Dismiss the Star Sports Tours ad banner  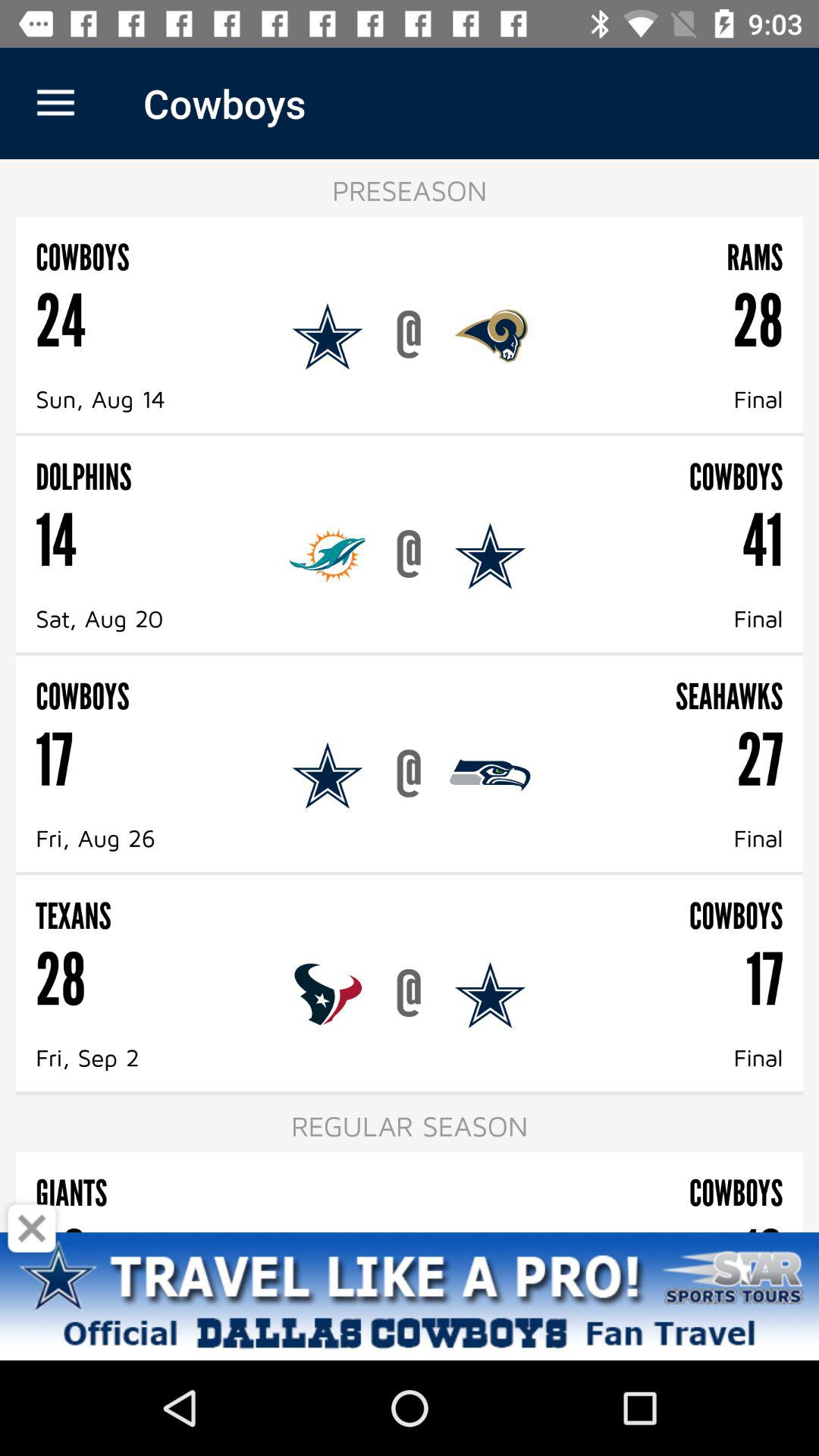click(x=32, y=1228)
